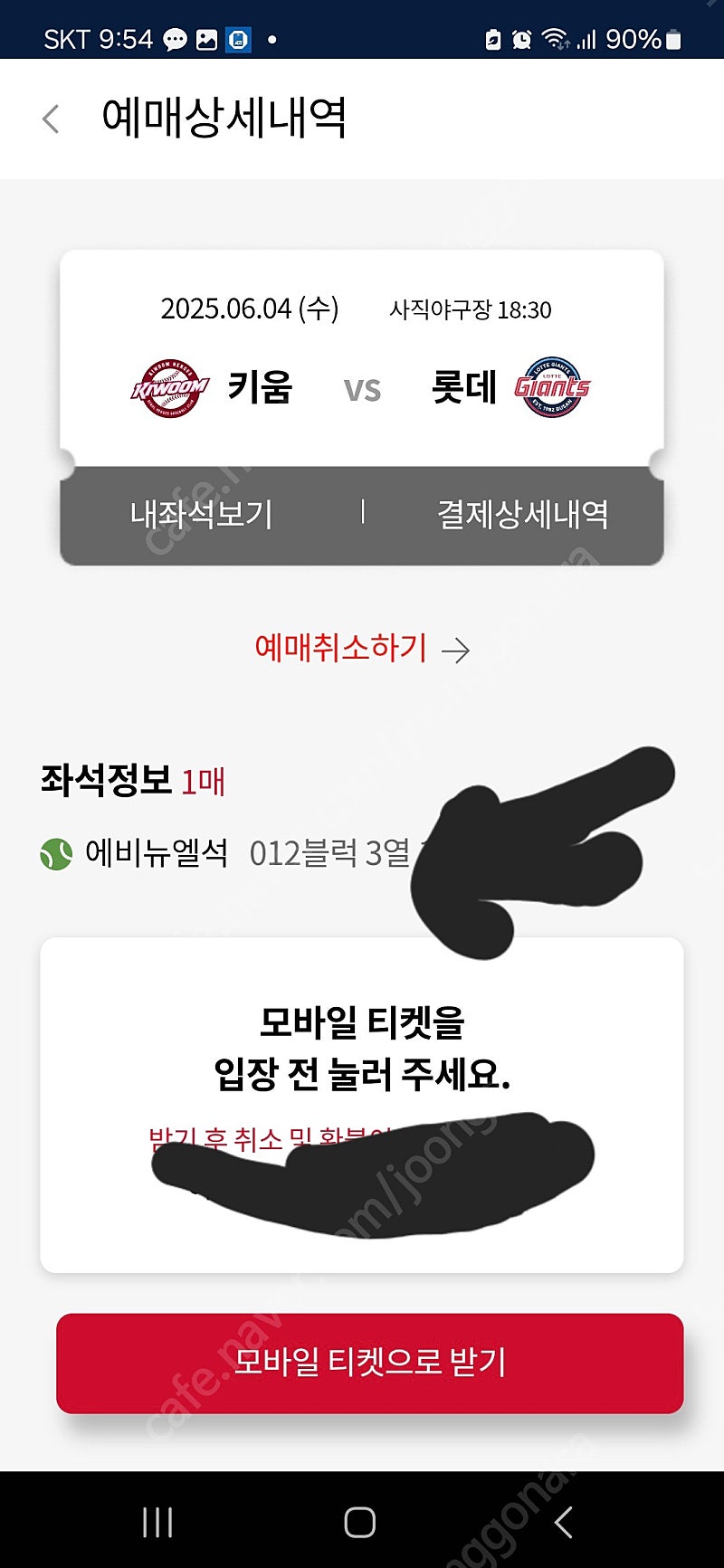Open recent apps from the navigation bar
This screenshot has width=724, height=1568.
click(x=157, y=1522)
